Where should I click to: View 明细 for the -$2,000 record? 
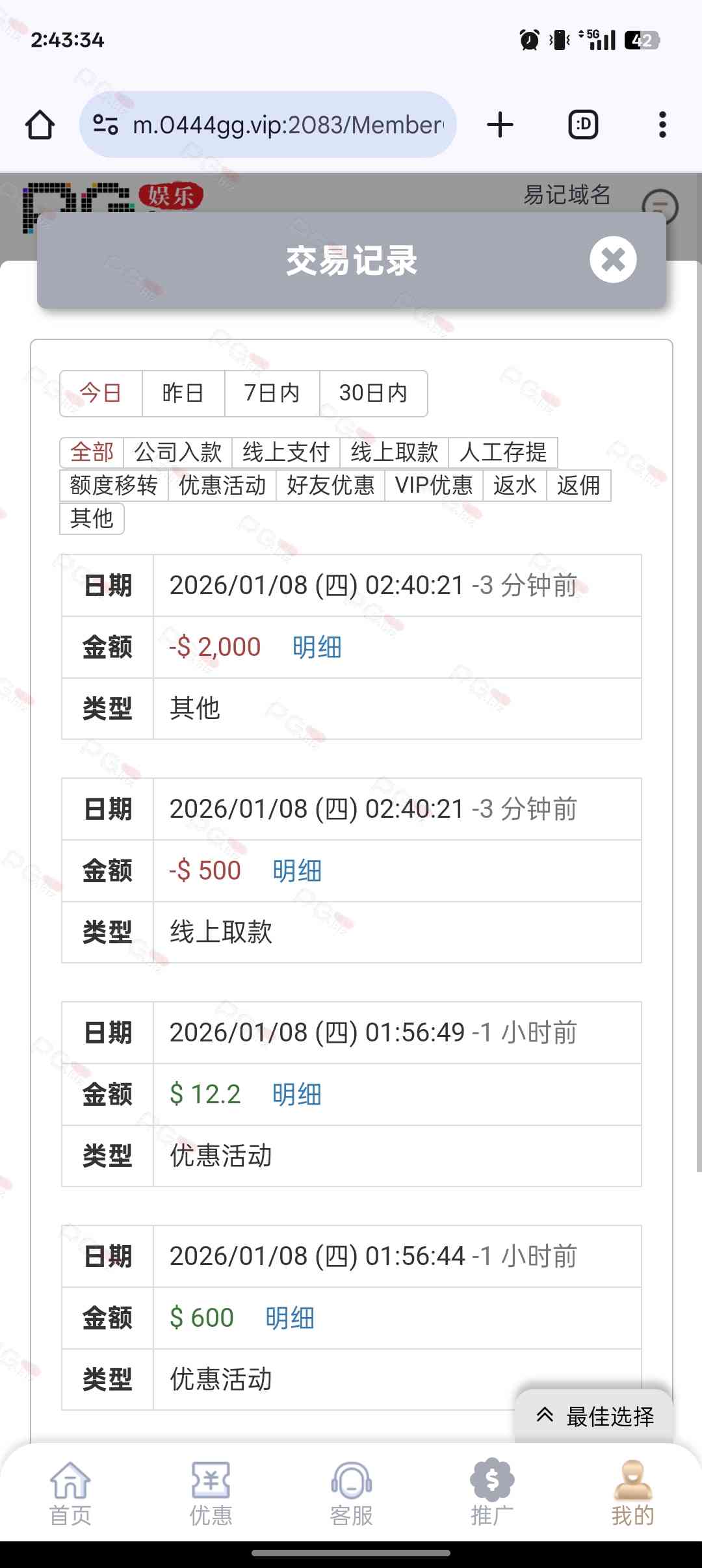click(x=317, y=647)
